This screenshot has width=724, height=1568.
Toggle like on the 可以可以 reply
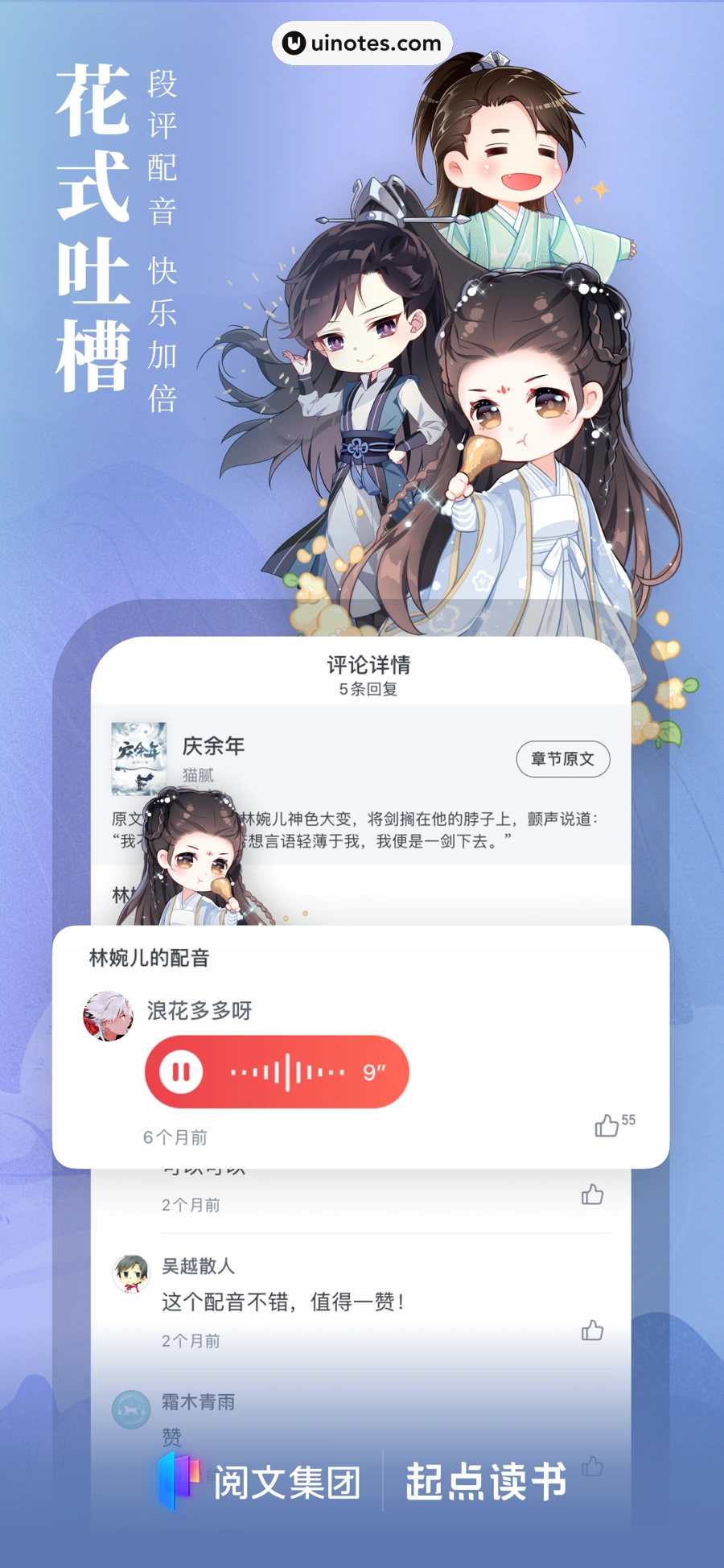coord(593,1195)
